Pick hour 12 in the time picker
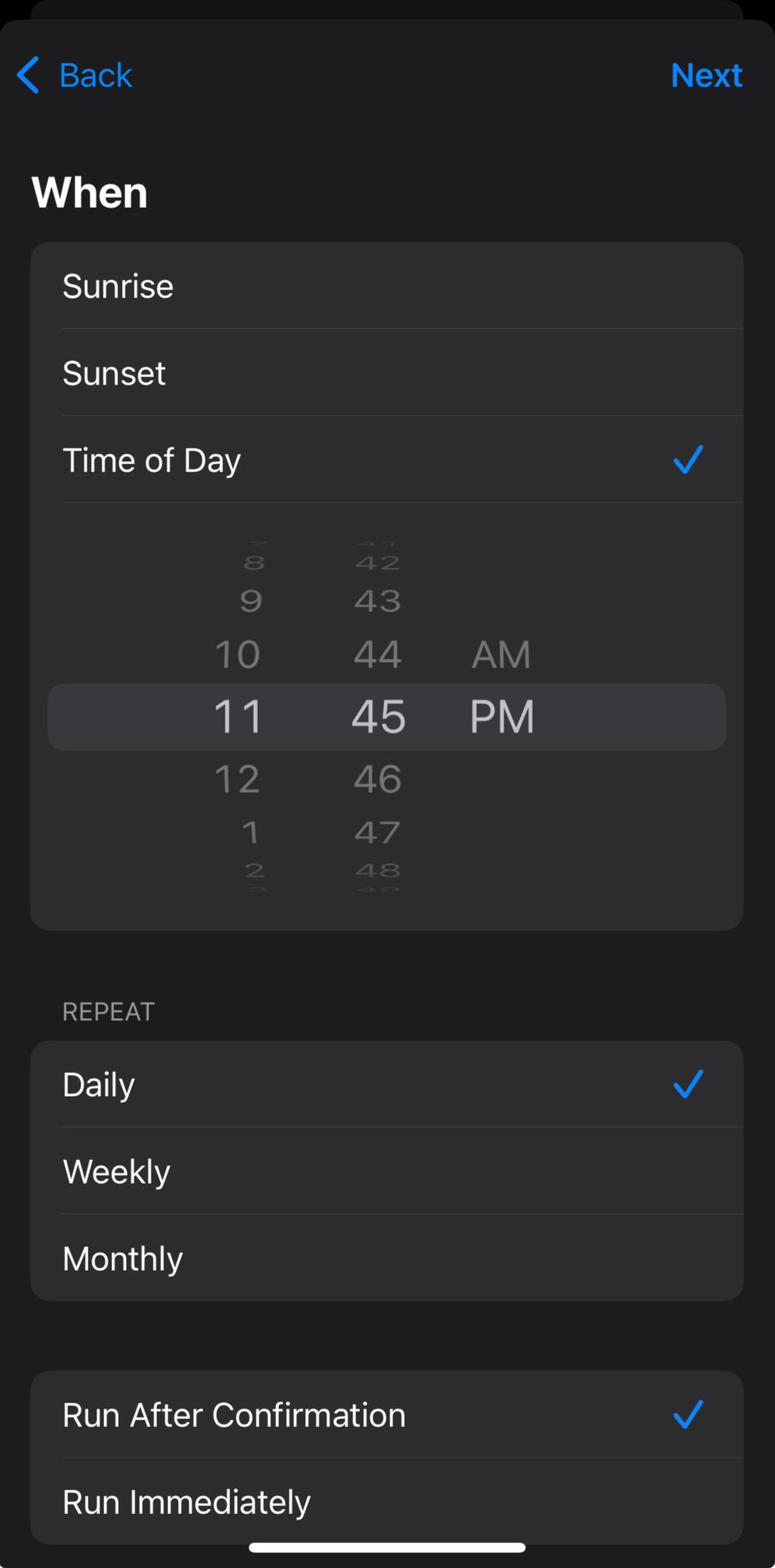 click(237, 779)
